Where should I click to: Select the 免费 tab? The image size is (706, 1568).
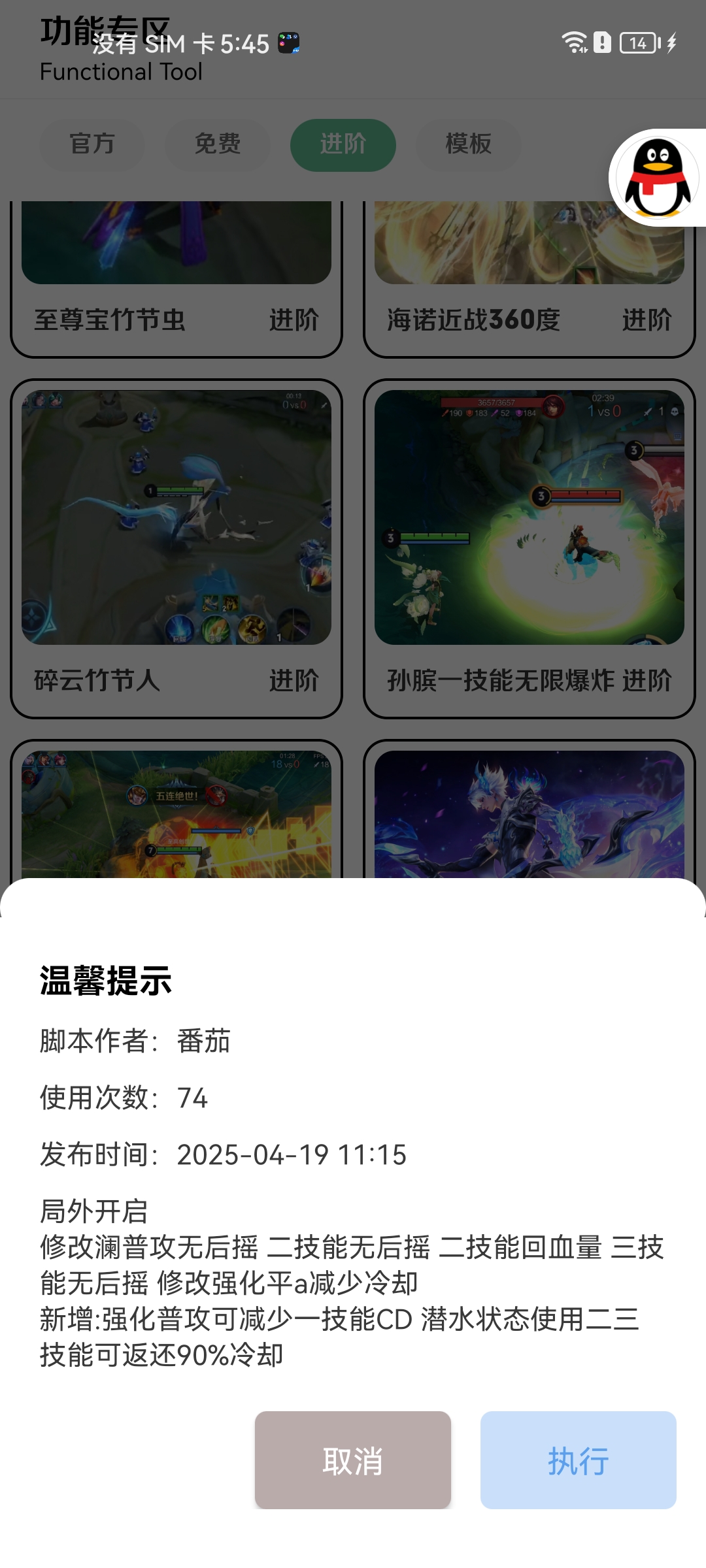[218, 144]
